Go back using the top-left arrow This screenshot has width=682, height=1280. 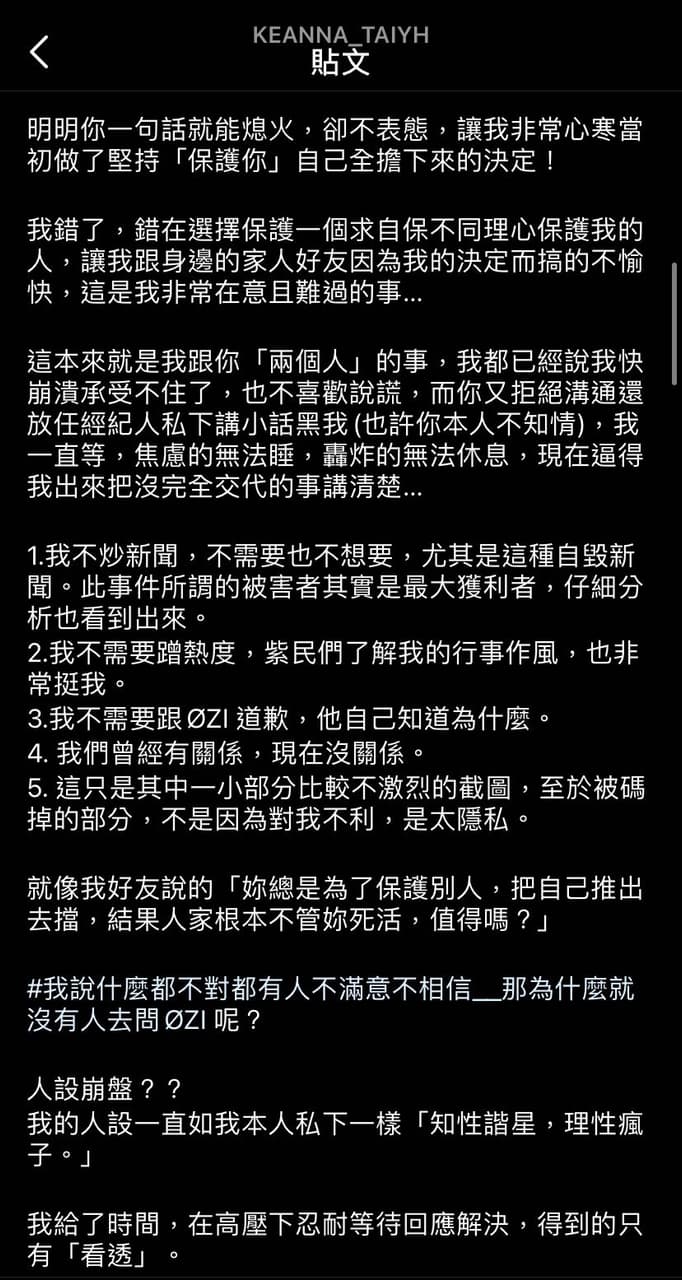[x=39, y=51]
